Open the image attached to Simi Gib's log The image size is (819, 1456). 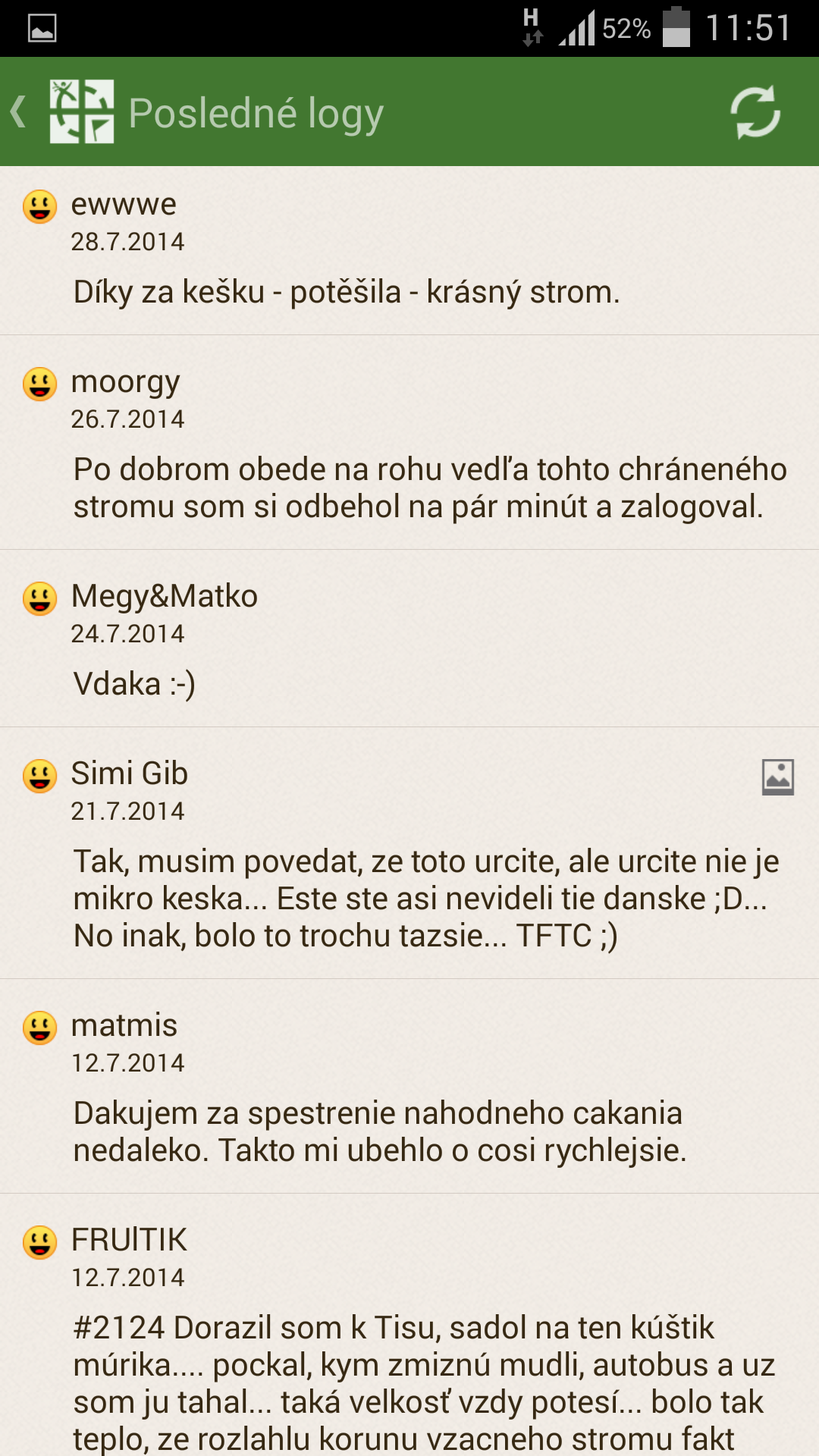point(777,777)
